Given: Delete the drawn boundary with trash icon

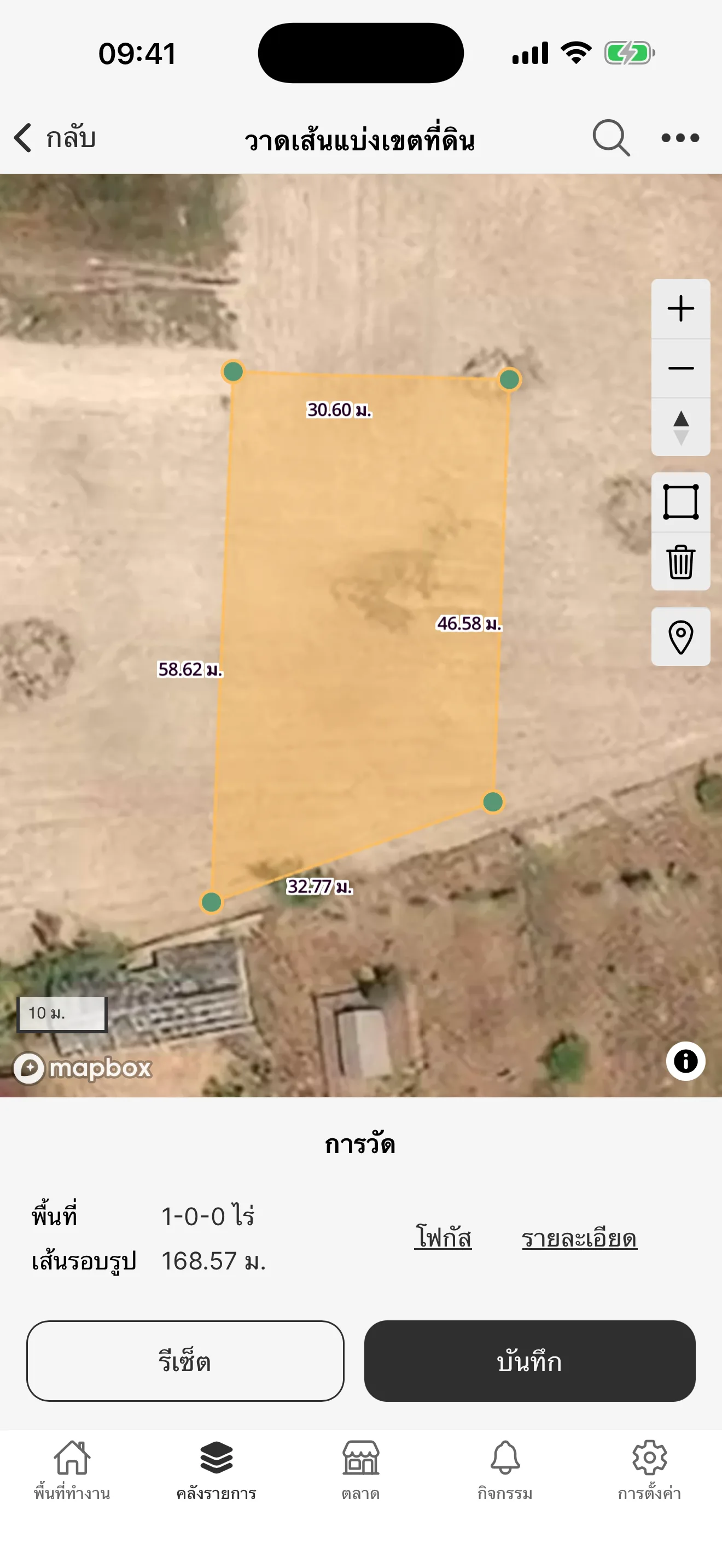Looking at the screenshot, I should [x=680, y=562].
